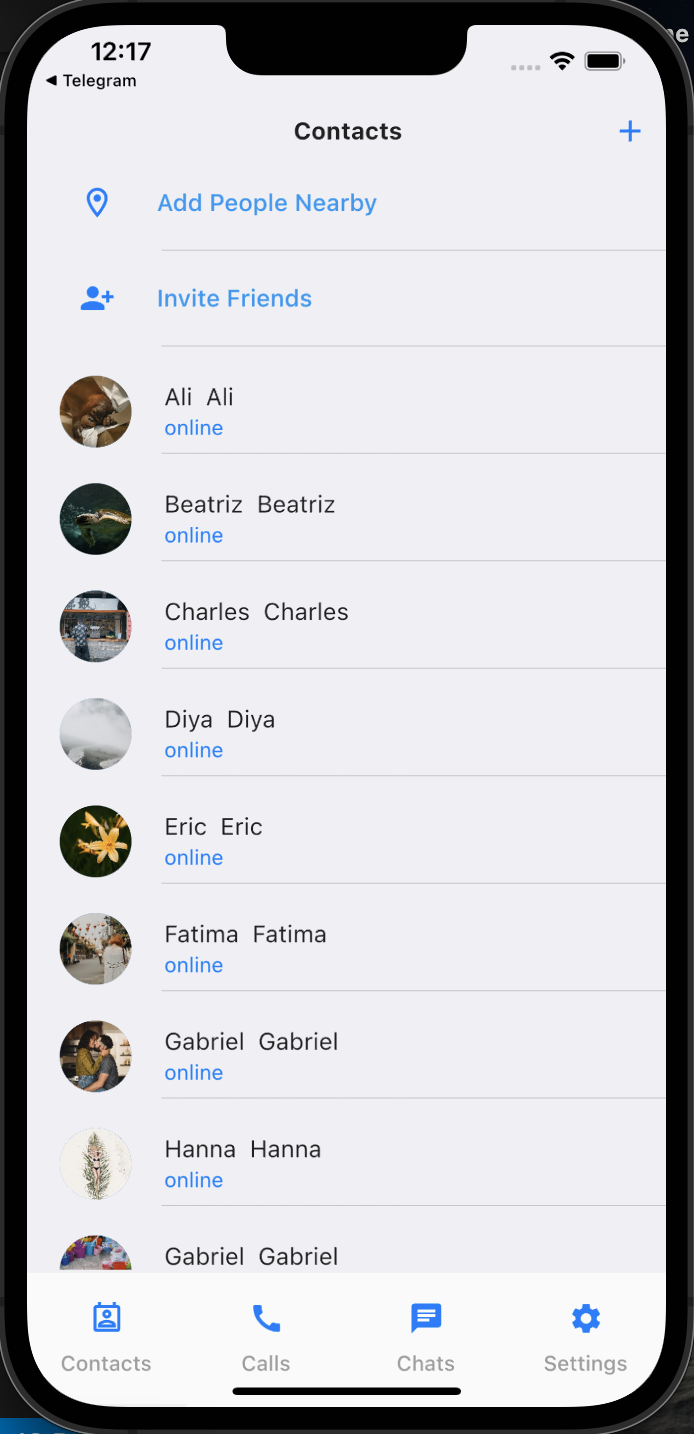Image resolution: width=694 pixels, height=1434 pixels.
Task: Open Add People Nearby
Action: click(346, 203)
